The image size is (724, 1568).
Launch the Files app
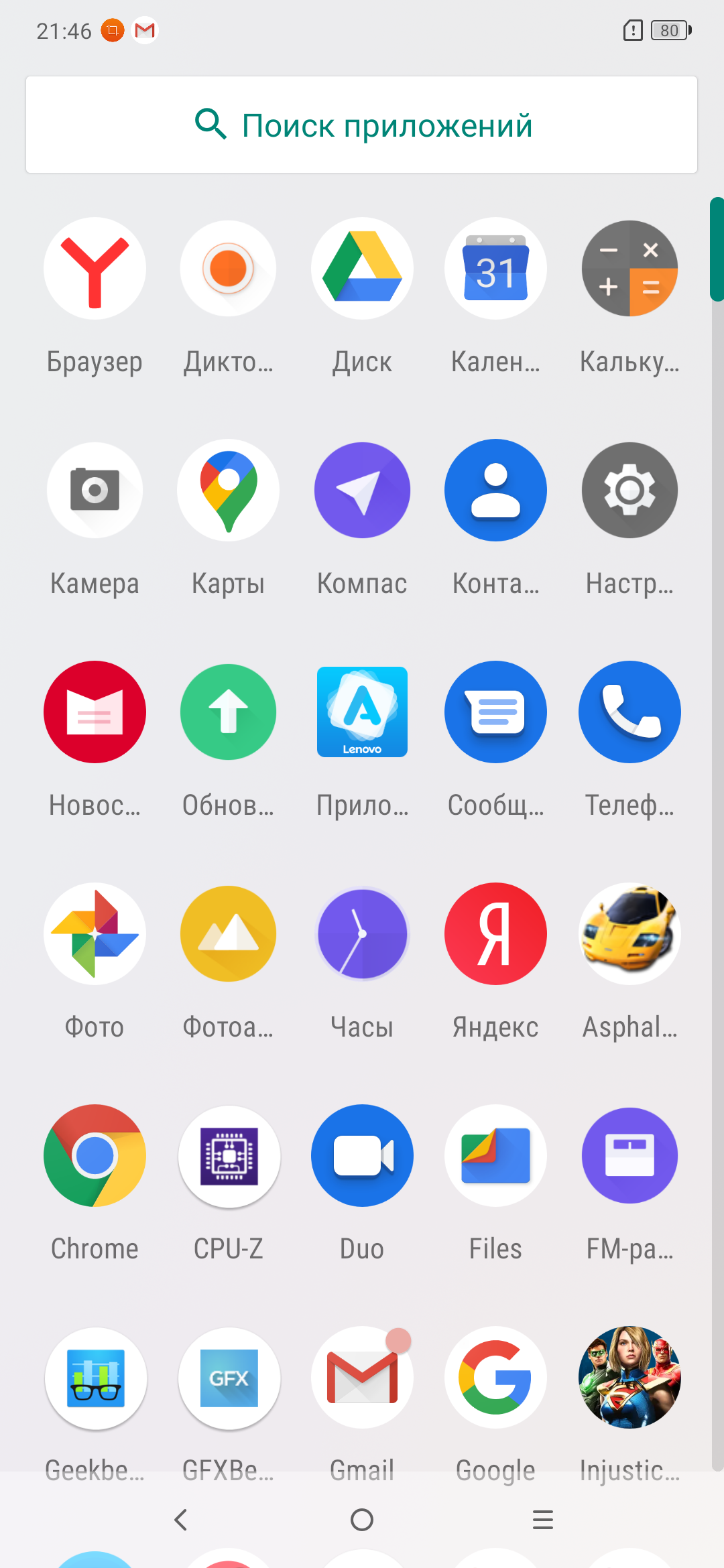coord(495,1156)
